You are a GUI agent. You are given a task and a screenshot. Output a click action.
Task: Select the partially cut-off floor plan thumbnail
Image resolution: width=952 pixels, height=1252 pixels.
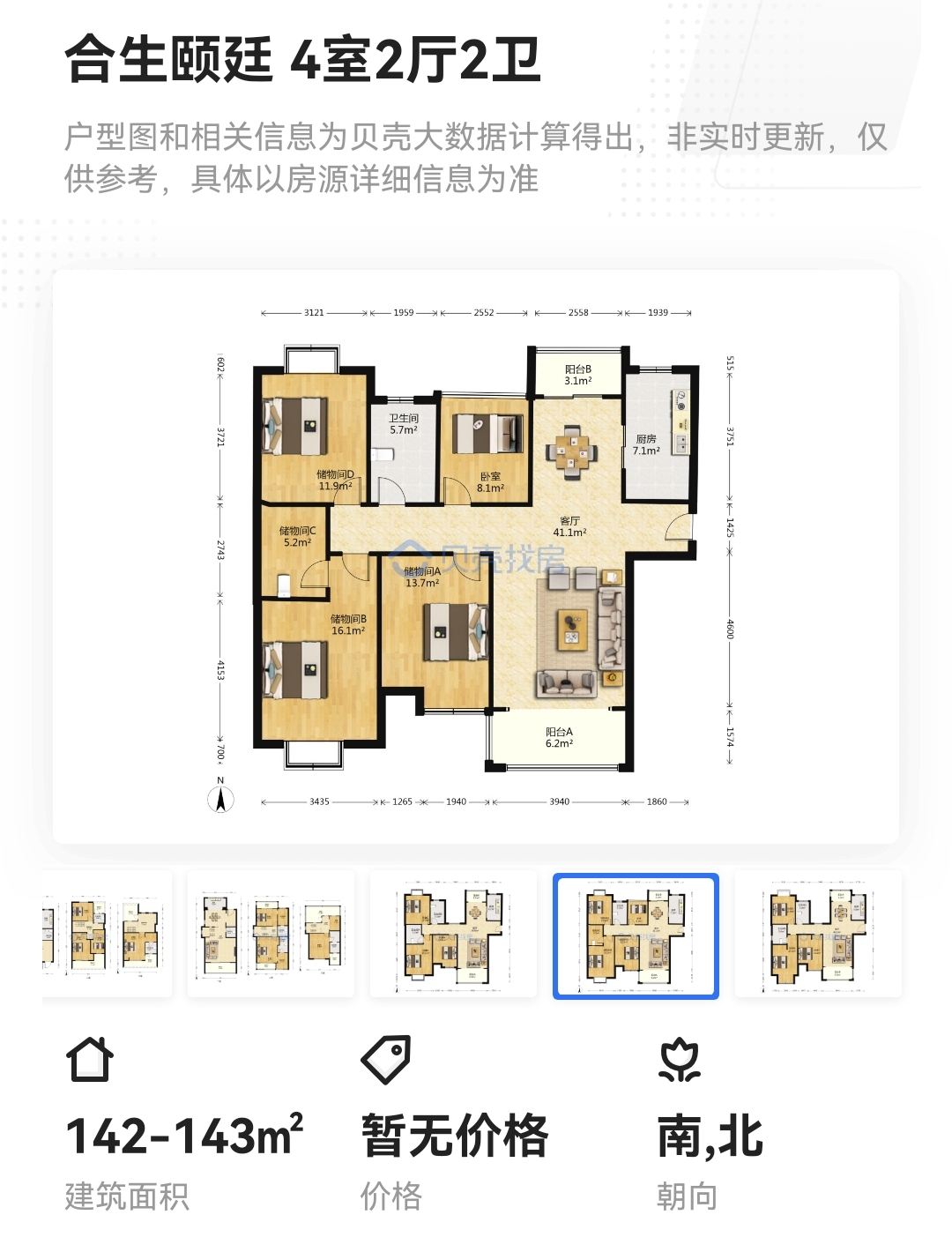[106, 935]
